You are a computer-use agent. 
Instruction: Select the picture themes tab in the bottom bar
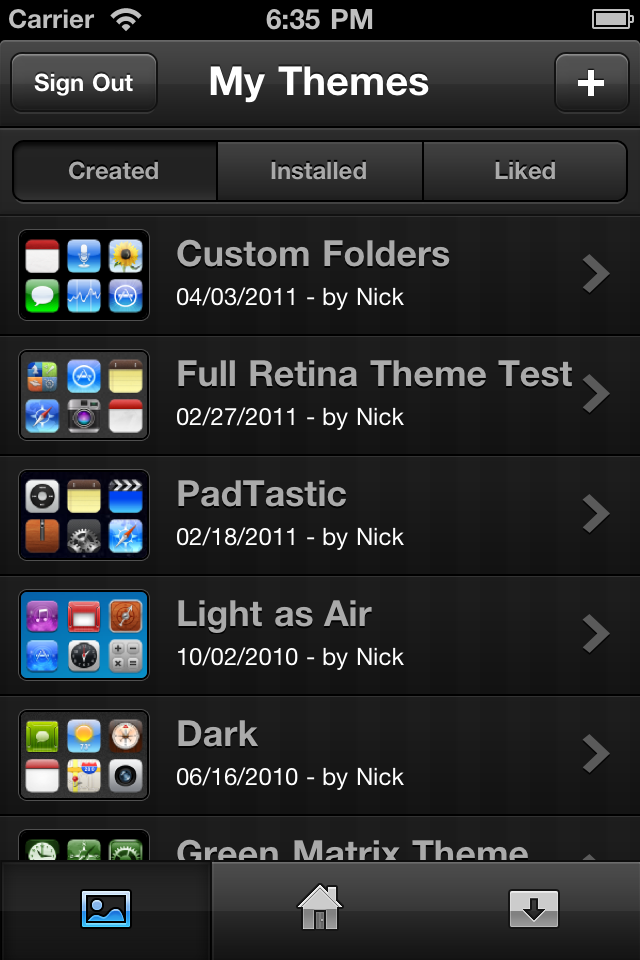coord(106,910)
